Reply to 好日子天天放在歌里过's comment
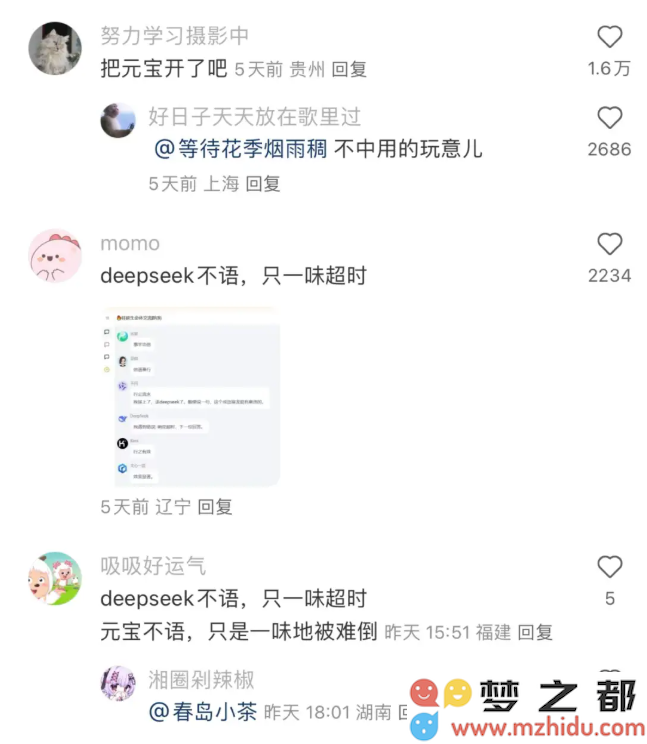The width and height of the screenshot is (647, 744). pyautogui.click(x=263, y=184)
